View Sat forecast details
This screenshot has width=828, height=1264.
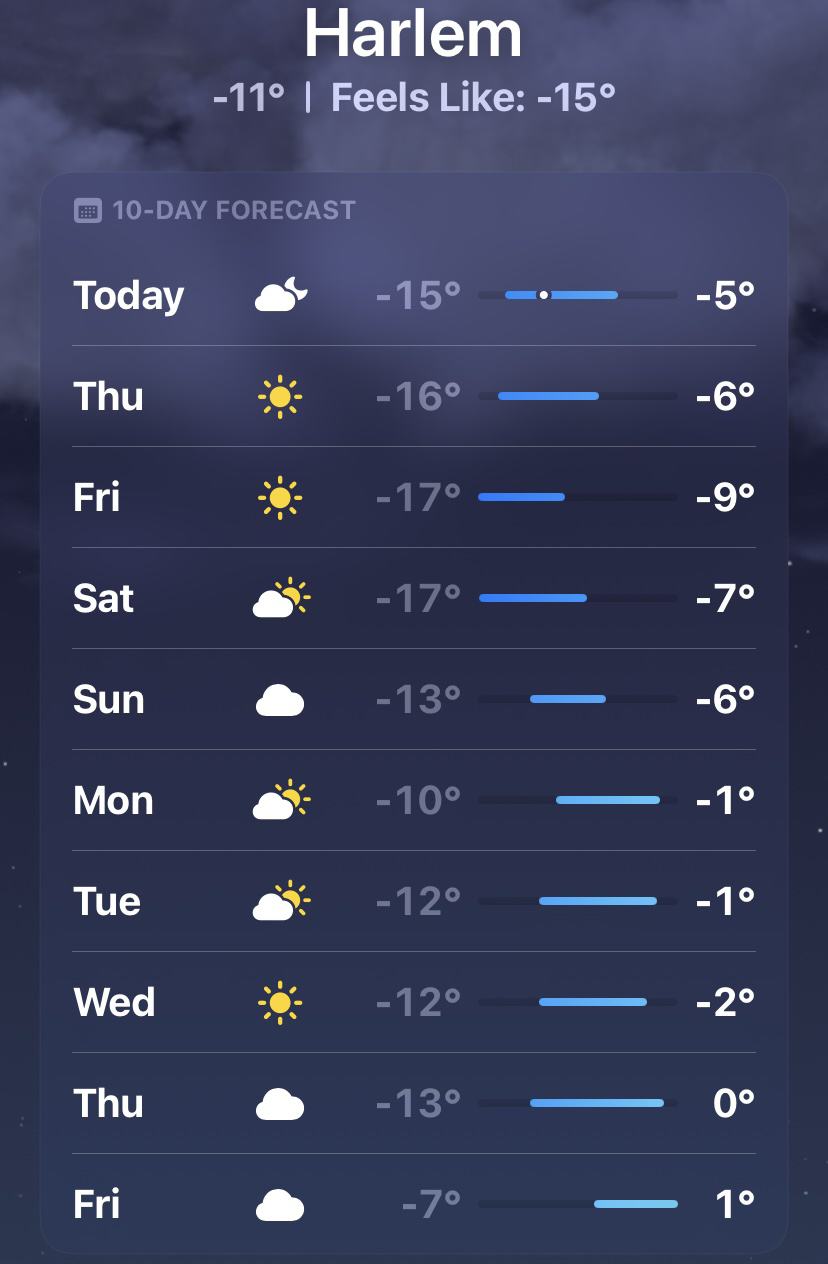tap(414, 598)
